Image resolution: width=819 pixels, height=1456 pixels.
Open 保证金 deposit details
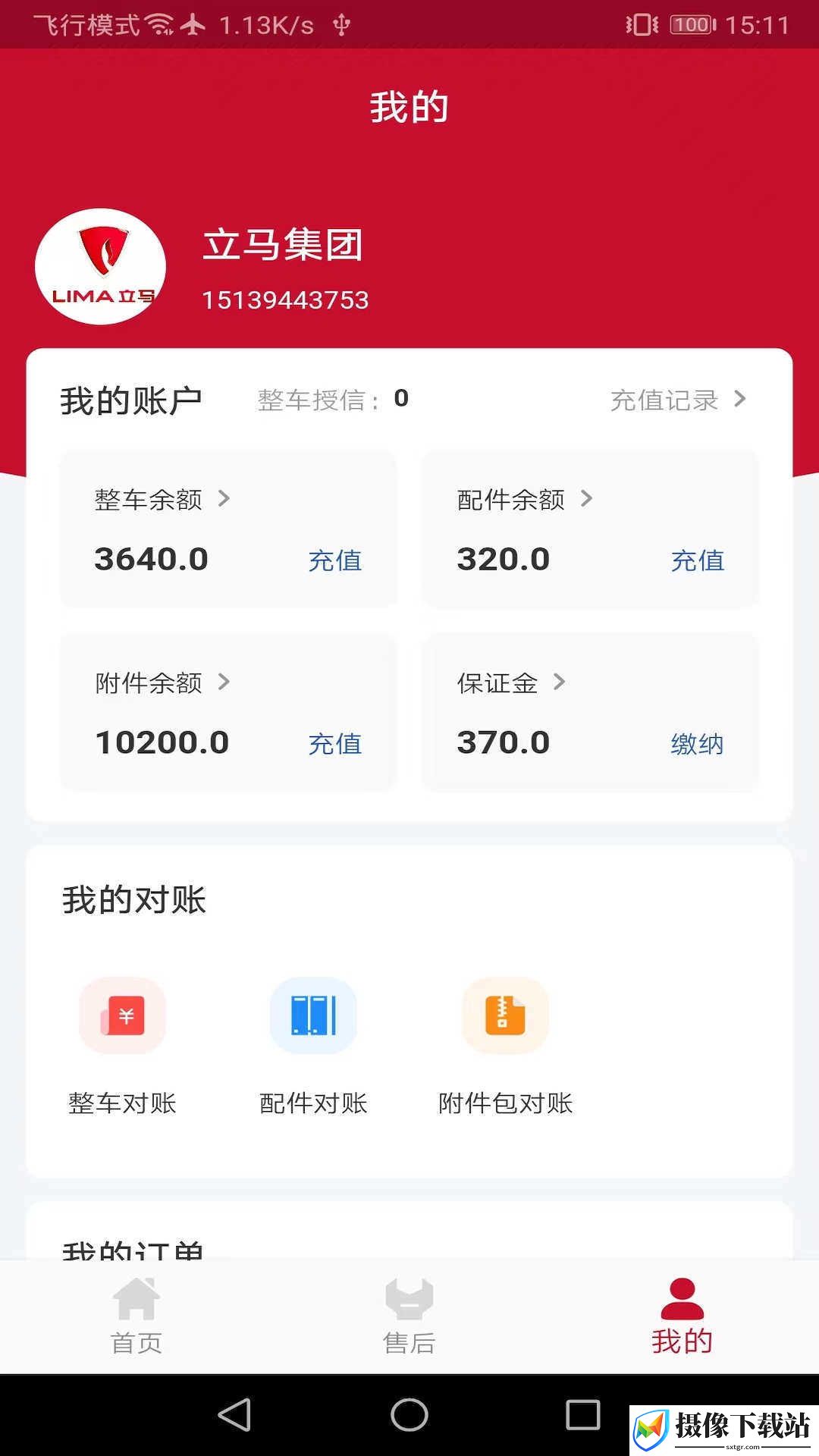point(510,682)
